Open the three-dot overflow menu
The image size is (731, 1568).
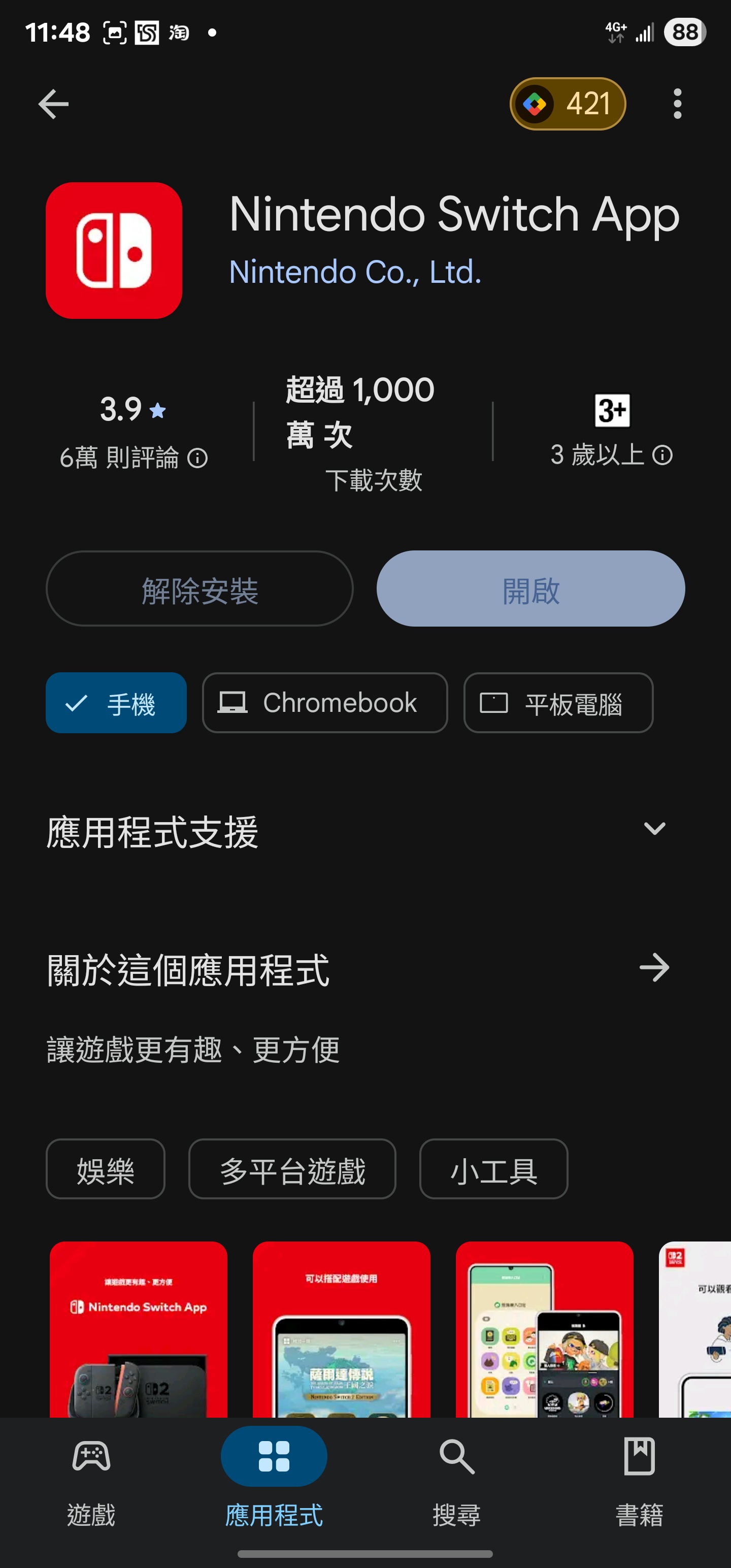[677, 104]
